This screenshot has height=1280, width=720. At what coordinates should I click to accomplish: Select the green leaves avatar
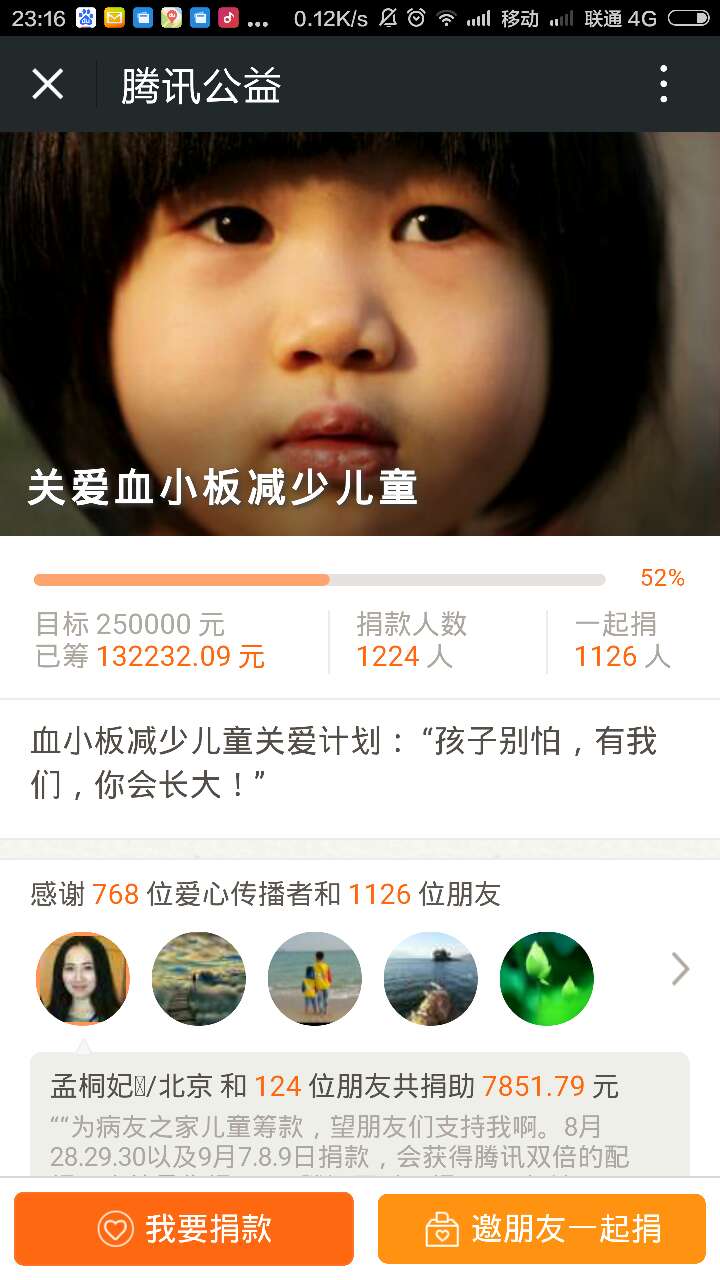[547, 978]
